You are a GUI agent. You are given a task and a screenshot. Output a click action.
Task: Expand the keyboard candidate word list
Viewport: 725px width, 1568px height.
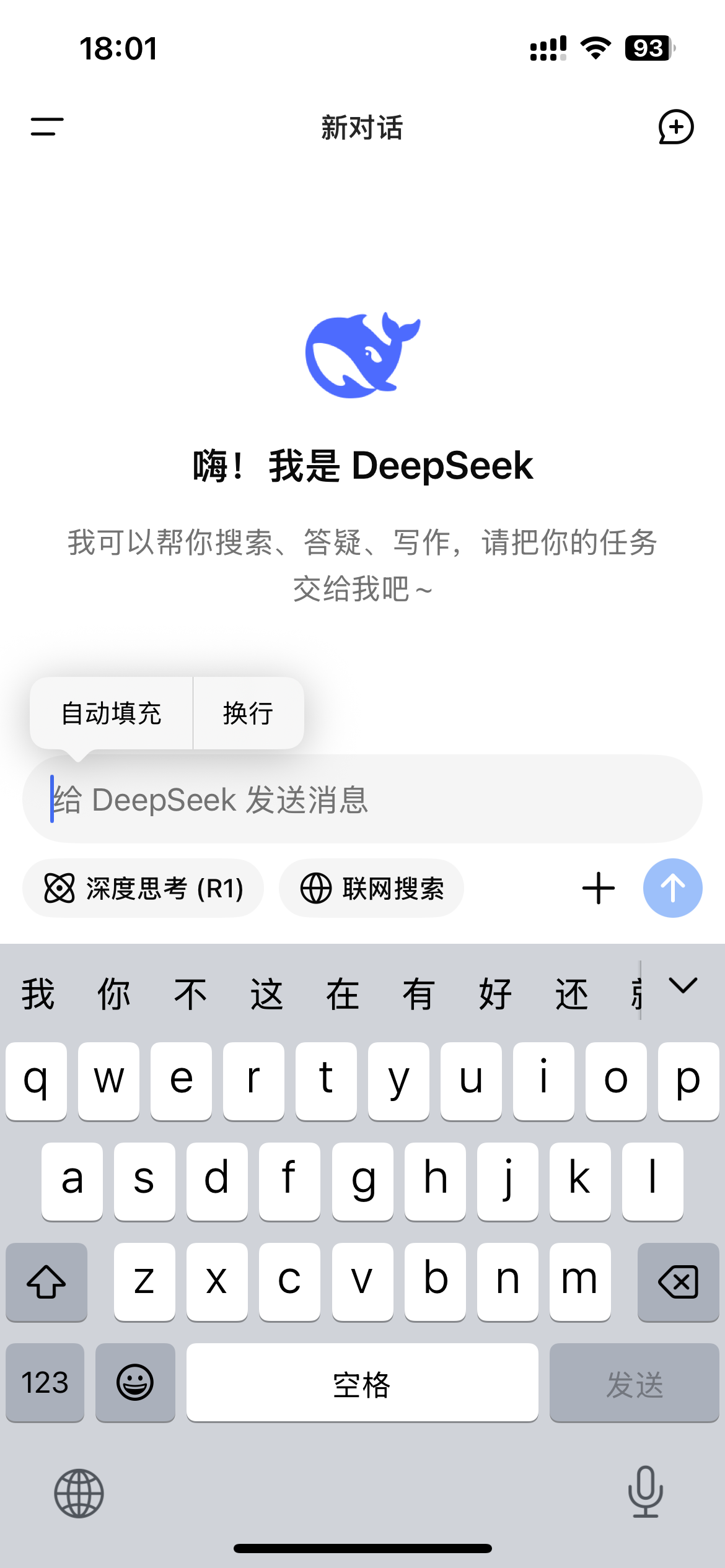pos(683,986)
